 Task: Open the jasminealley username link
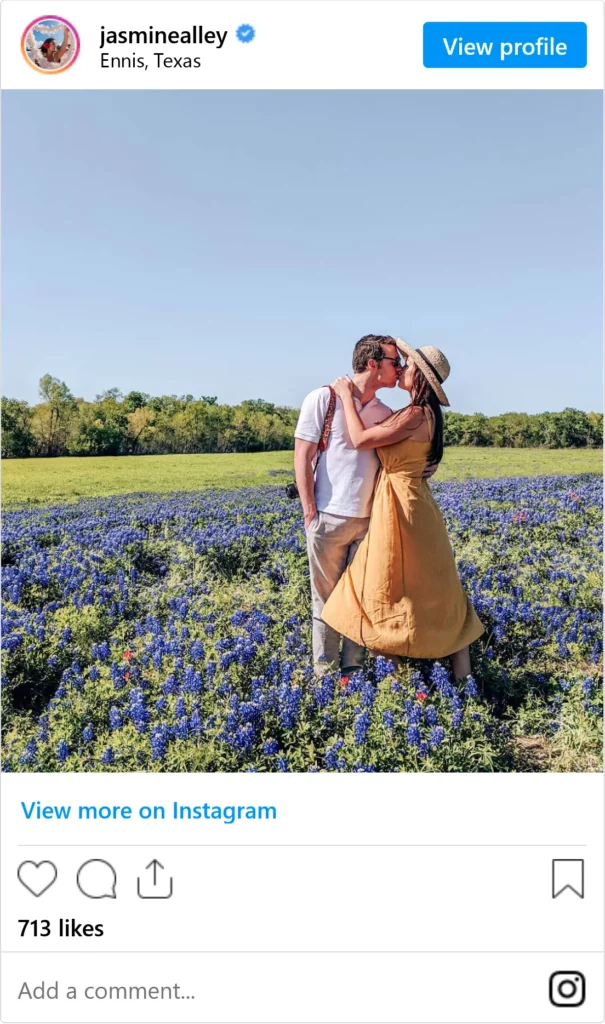click(x=164, y=34)
